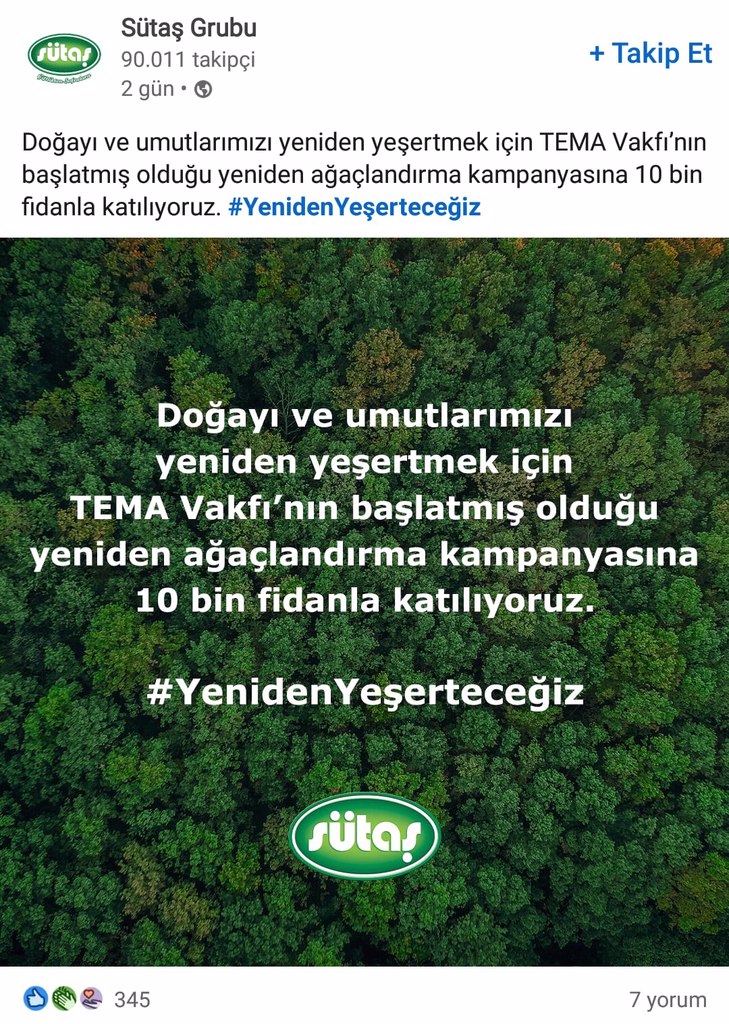
Task: Open the 7 yorum comments
Action: (x=667, y=999)
